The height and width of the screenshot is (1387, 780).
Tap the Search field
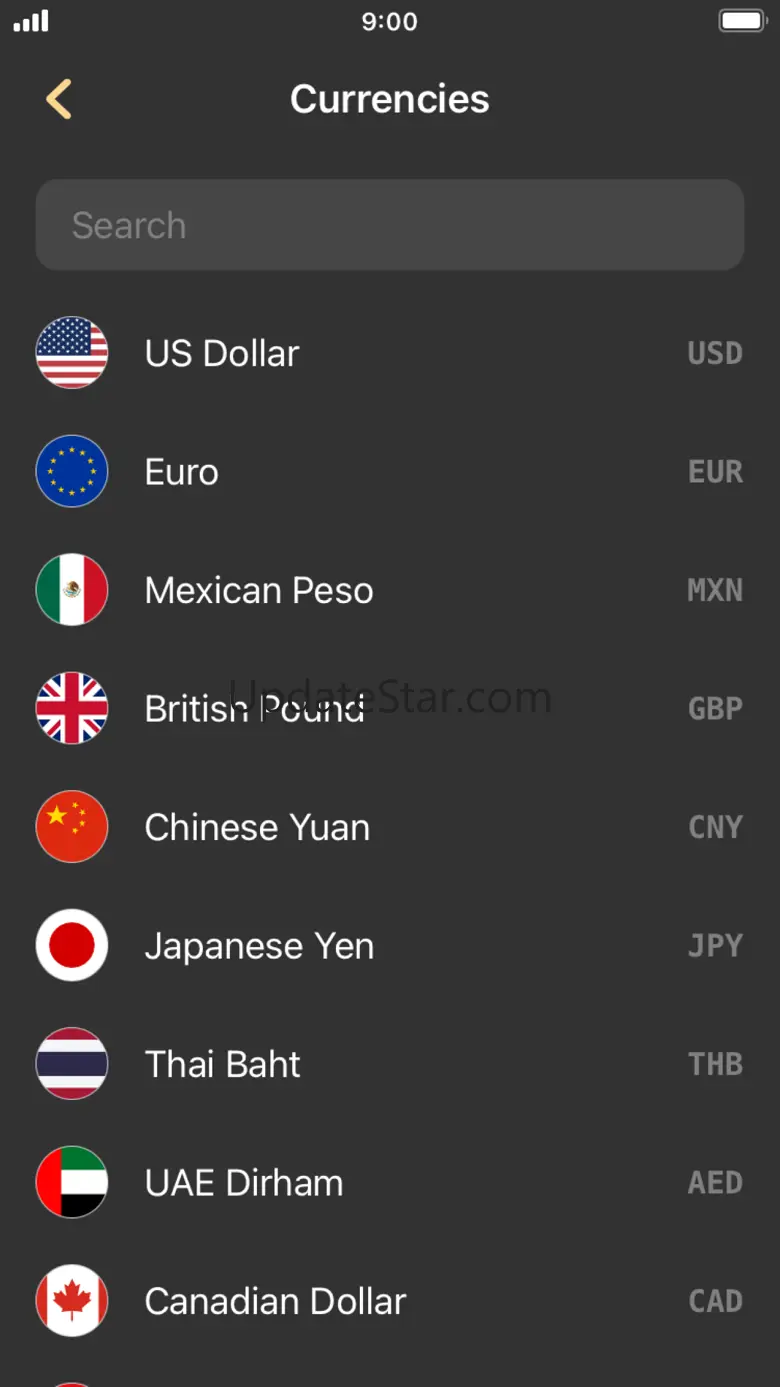[390, 225]
